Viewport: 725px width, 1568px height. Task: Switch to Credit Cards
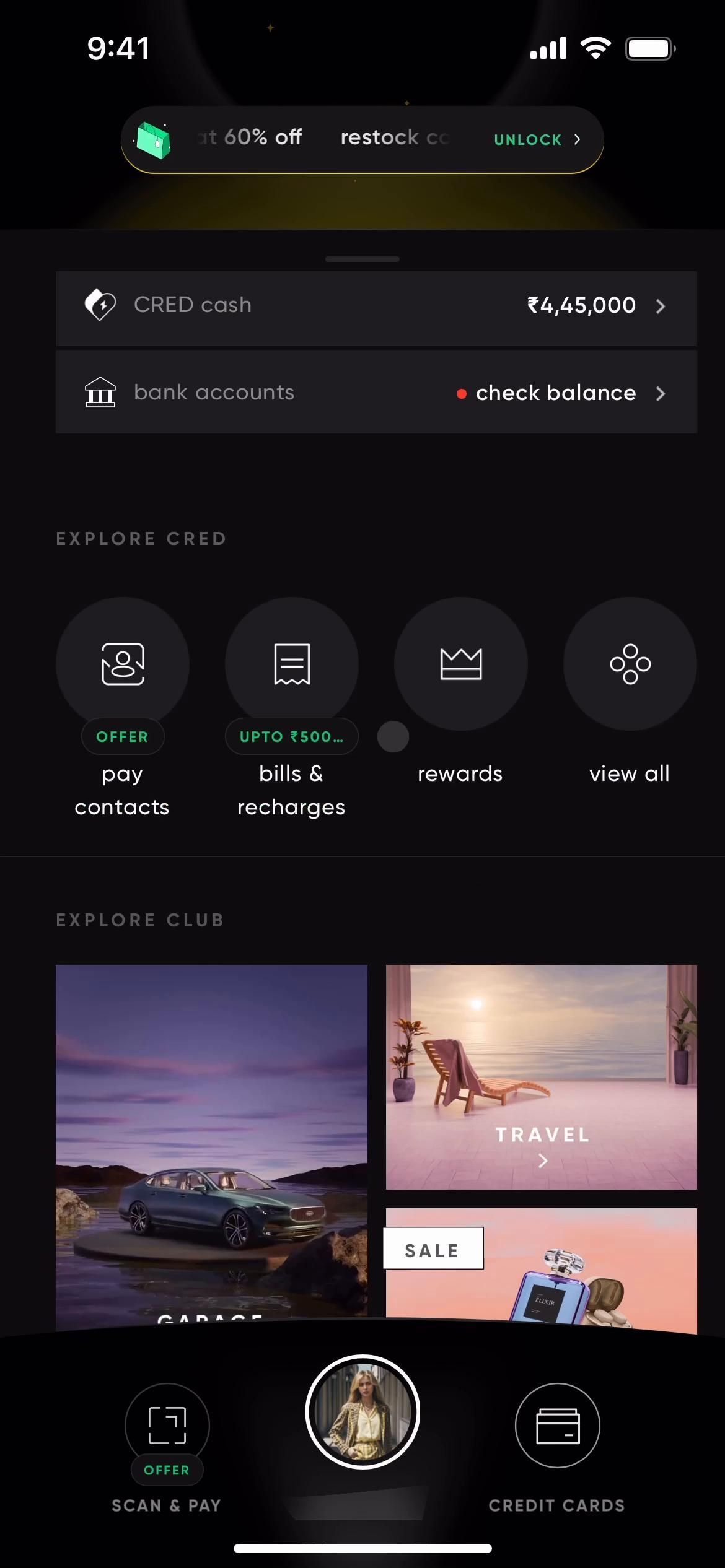557,1426
